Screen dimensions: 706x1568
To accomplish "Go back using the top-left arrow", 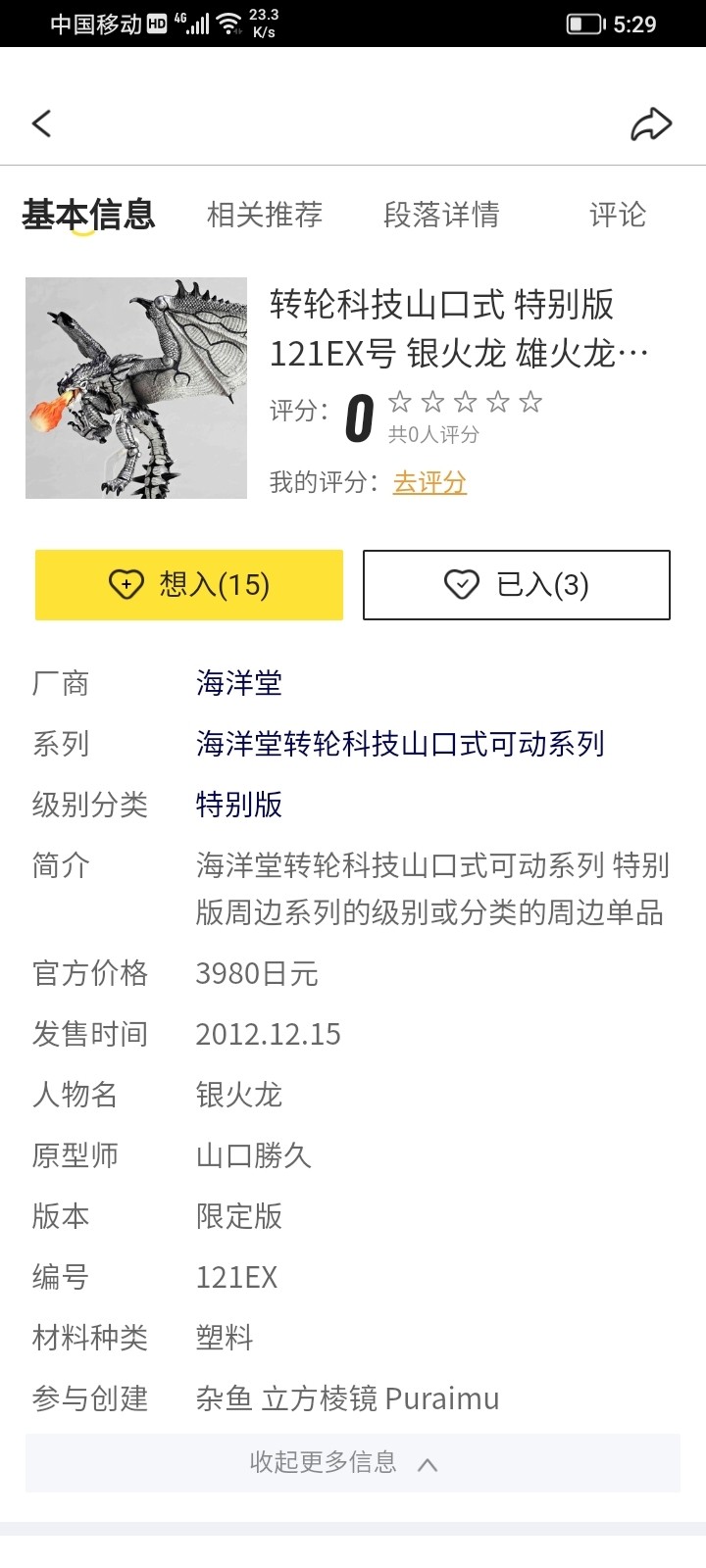I will pos(41,123).
